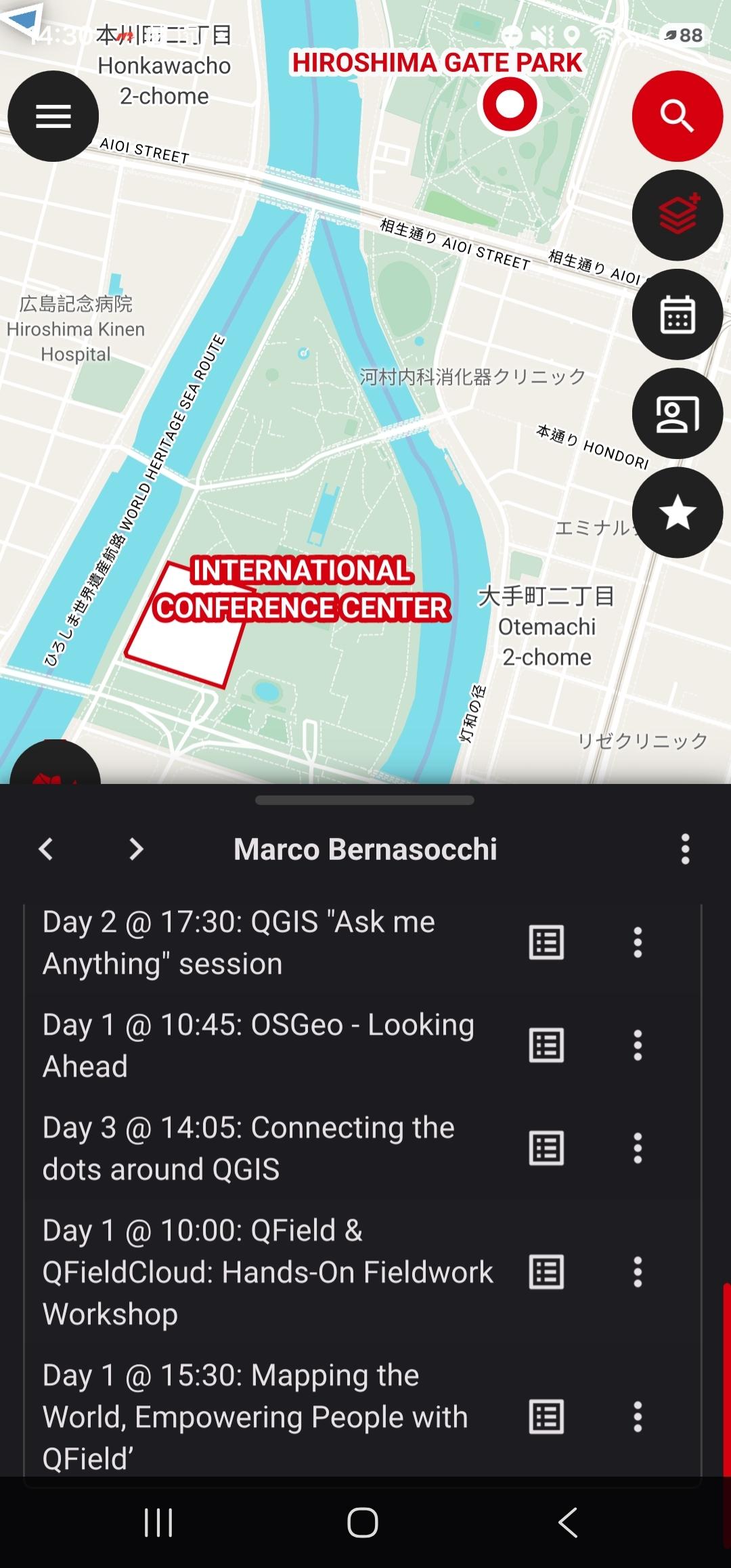Viewport: 731px width, 1568px height.
Task: Open the add layers button
Action: coord(678,215)
